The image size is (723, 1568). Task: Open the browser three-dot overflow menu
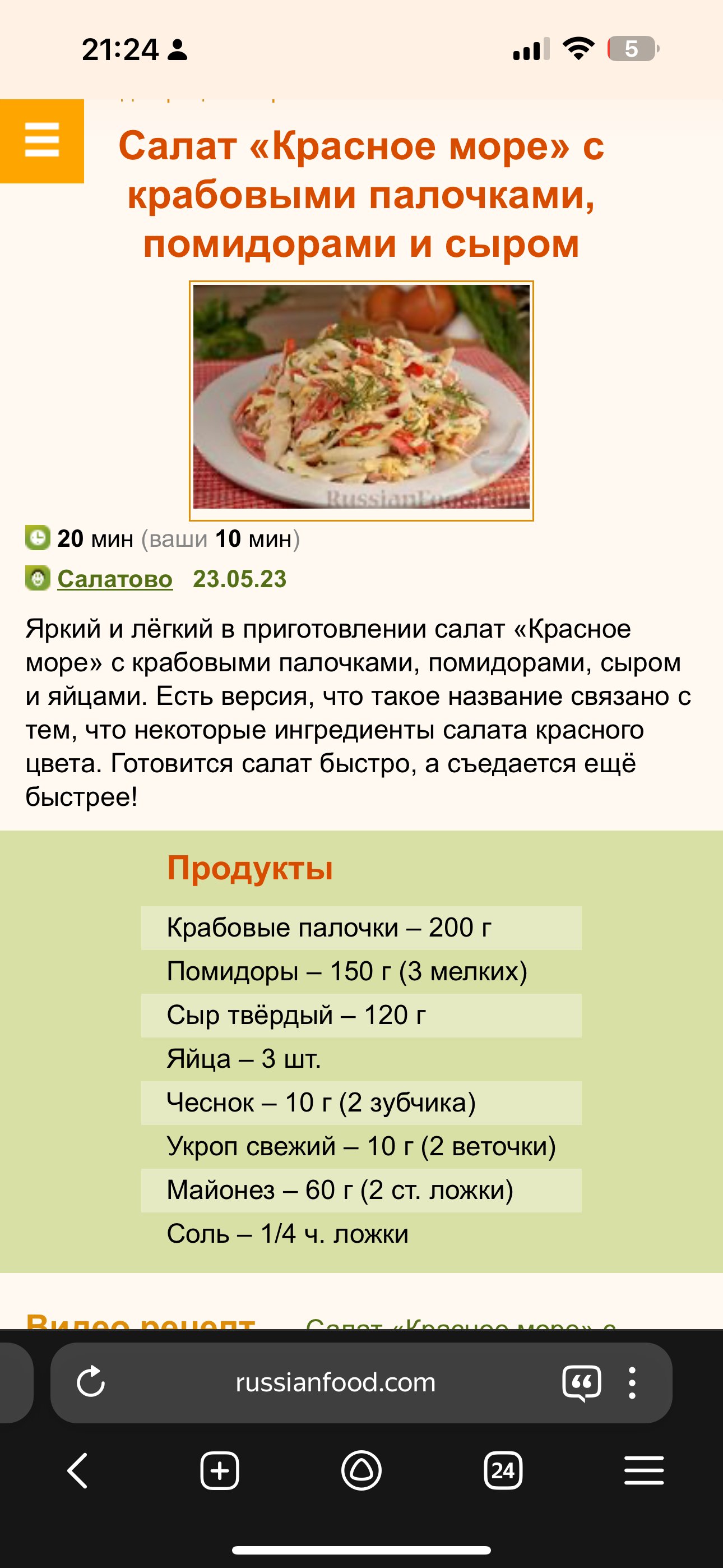click(632, 1382)
